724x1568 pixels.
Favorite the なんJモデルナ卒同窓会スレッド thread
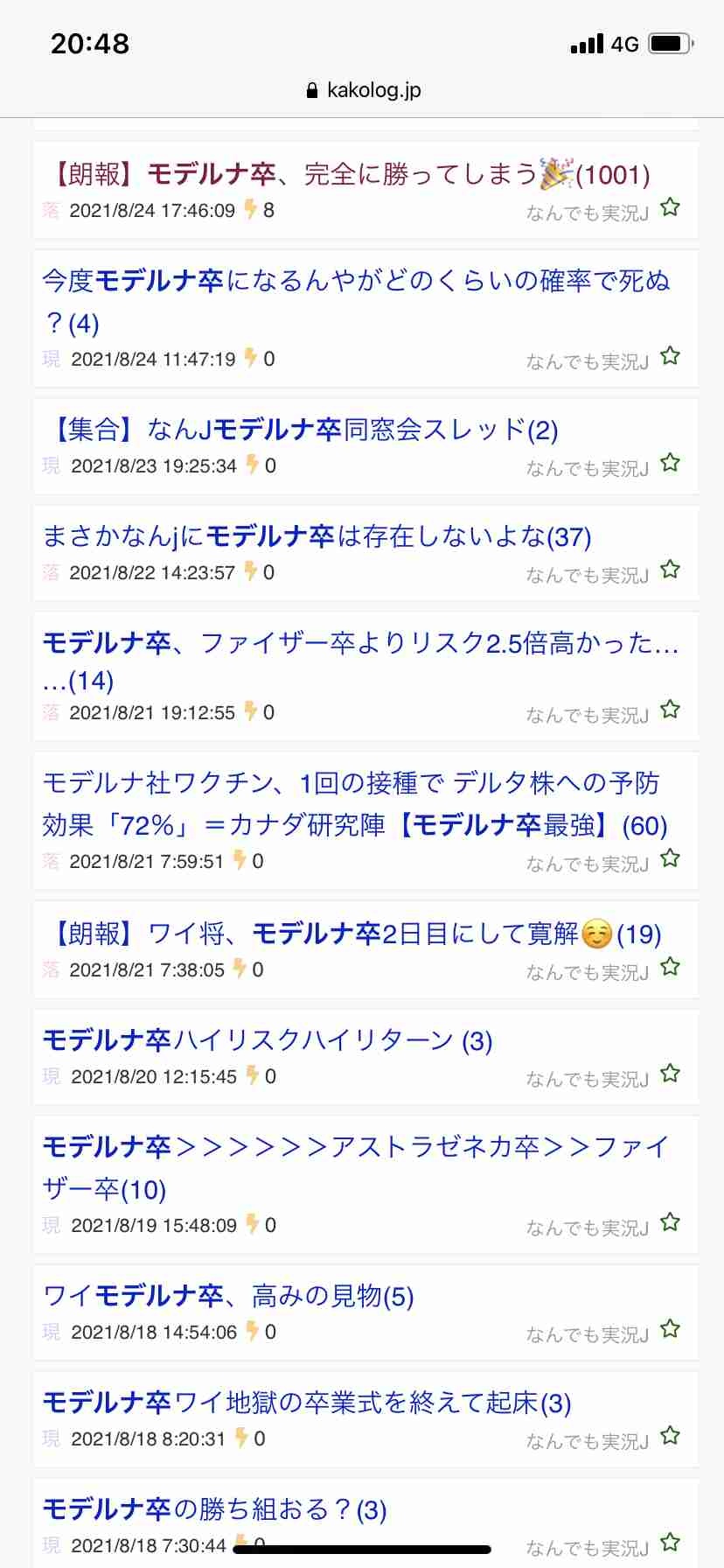tap(671, 463)
